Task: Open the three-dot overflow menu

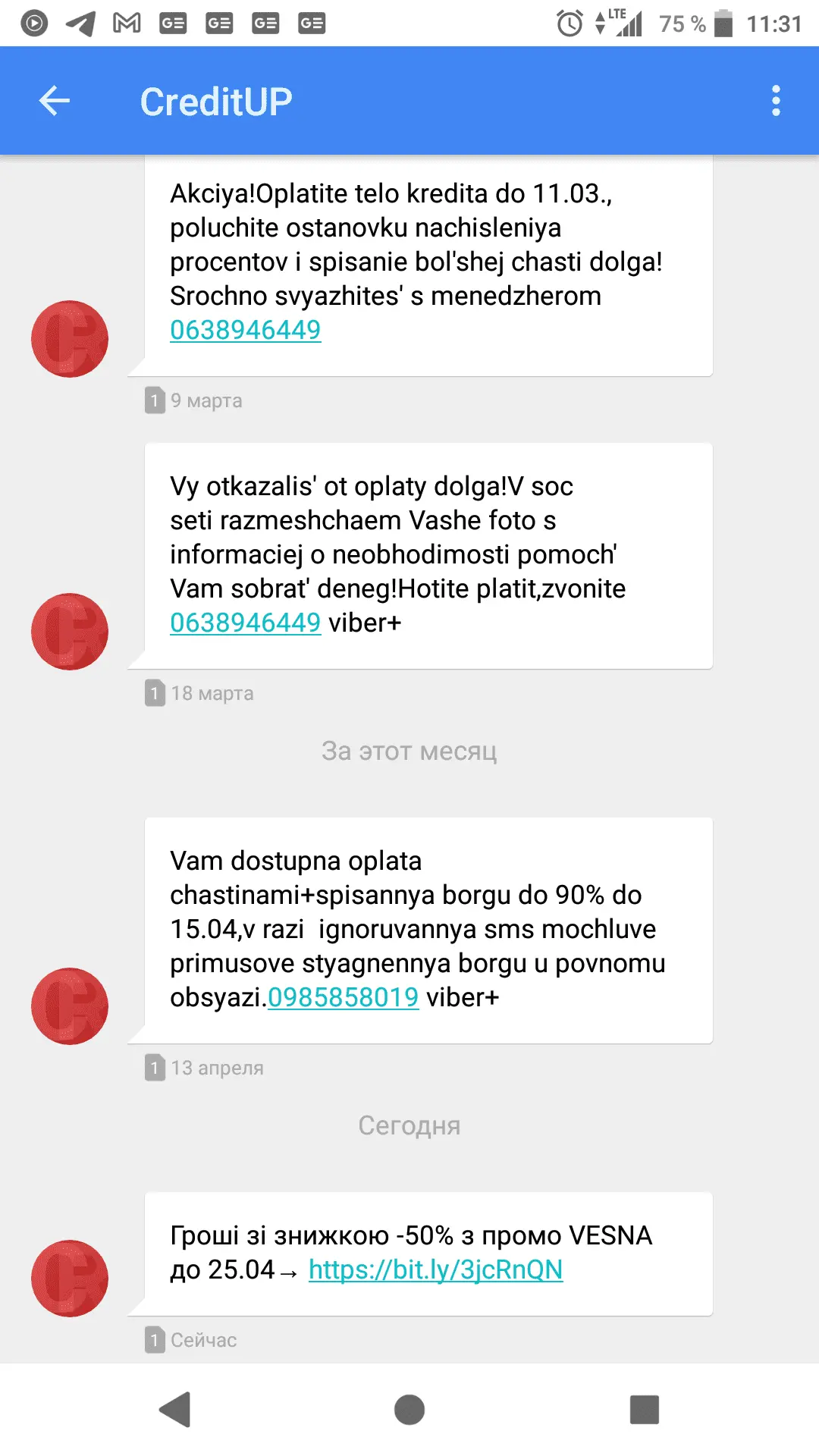Action: pyautogui.click(x=775, y=99)
